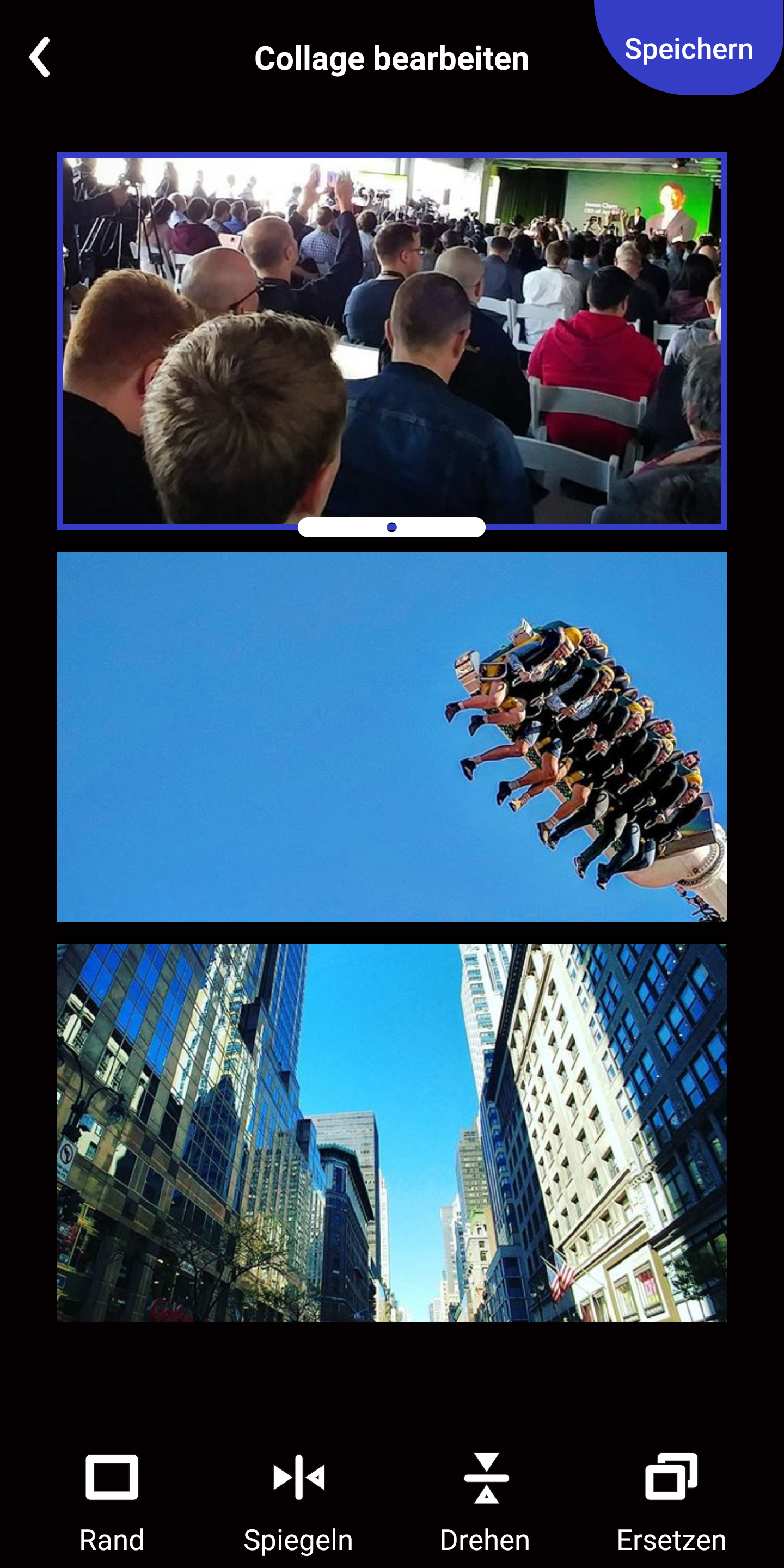The image size is (784, 1568).
Task: Tap Speichern to save the collage
Action: coord(688,48)
